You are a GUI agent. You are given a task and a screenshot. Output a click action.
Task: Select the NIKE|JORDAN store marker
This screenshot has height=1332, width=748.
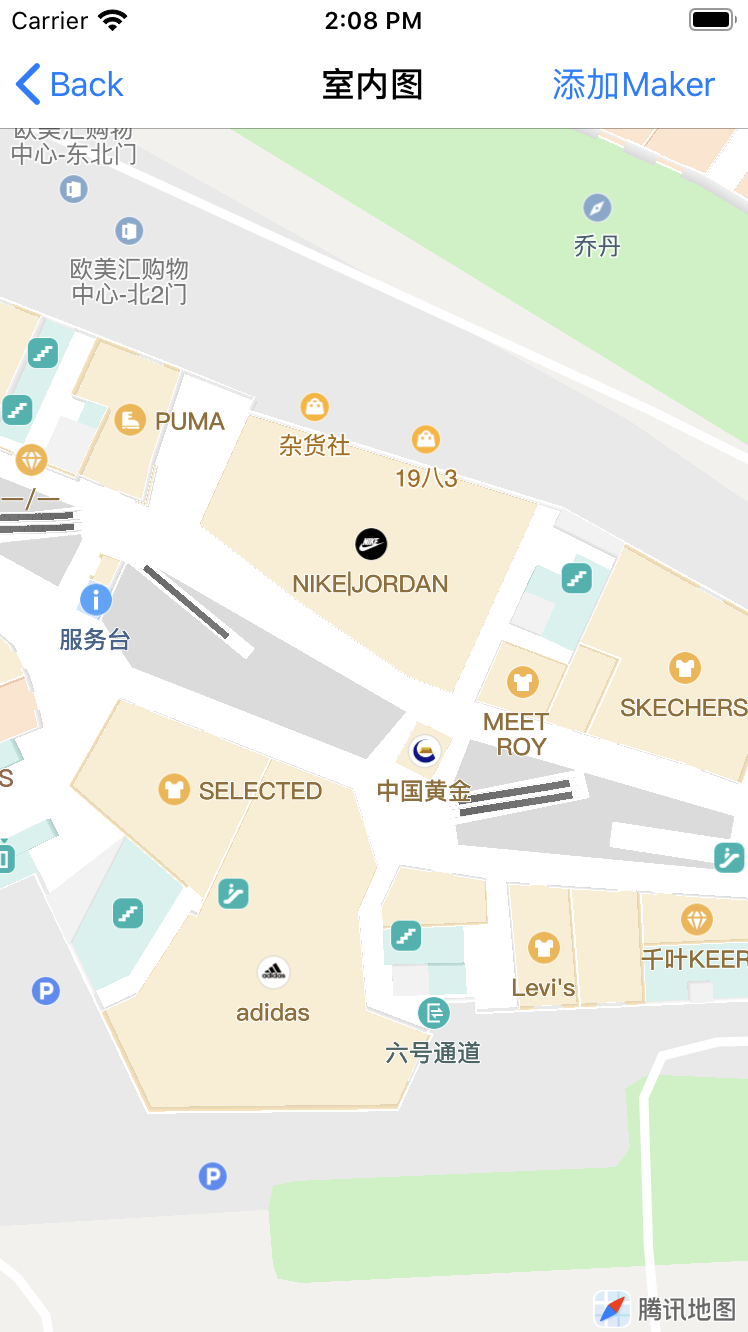point(371,545)
